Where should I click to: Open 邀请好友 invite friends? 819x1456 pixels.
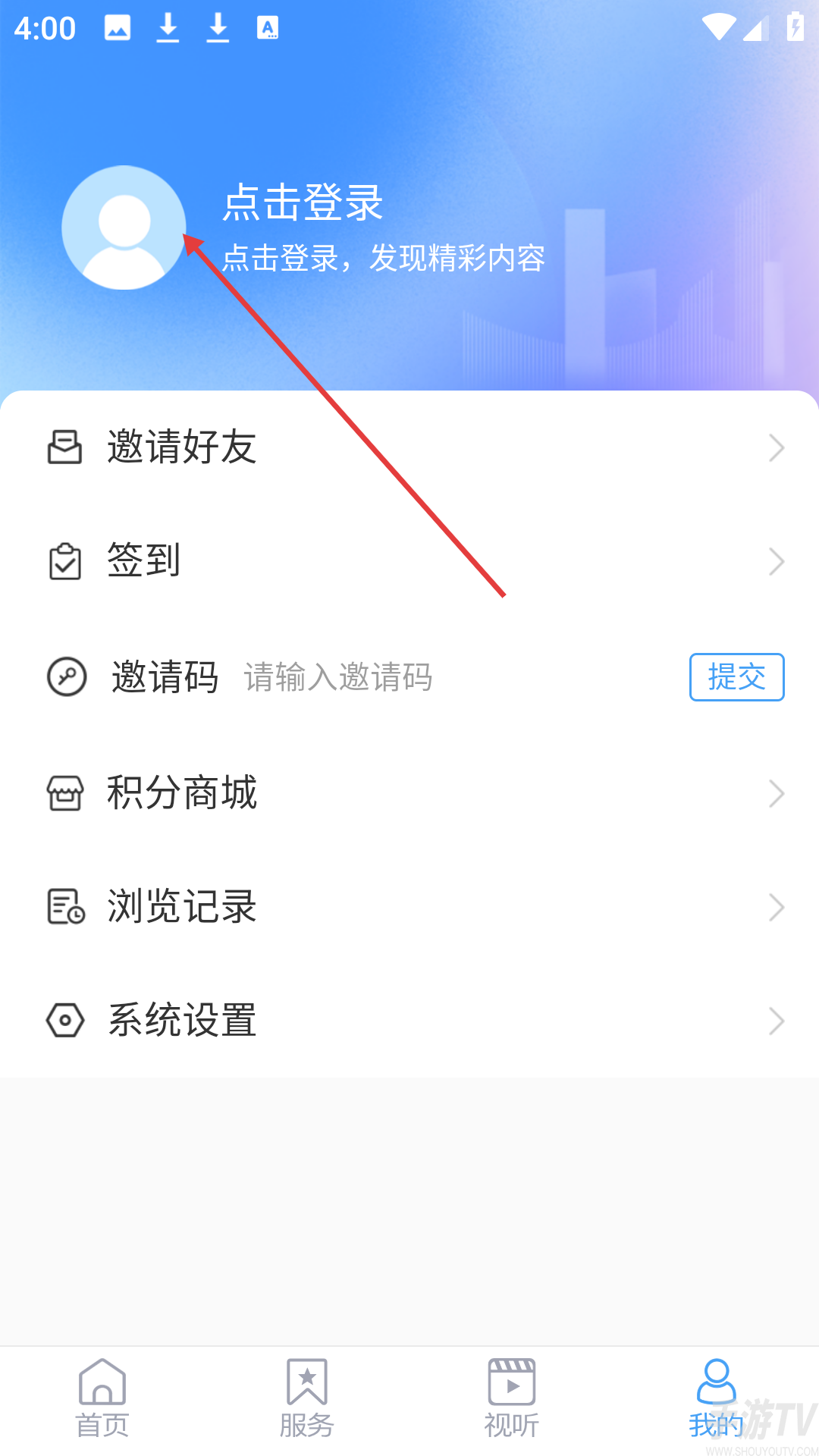pos(409,447)
